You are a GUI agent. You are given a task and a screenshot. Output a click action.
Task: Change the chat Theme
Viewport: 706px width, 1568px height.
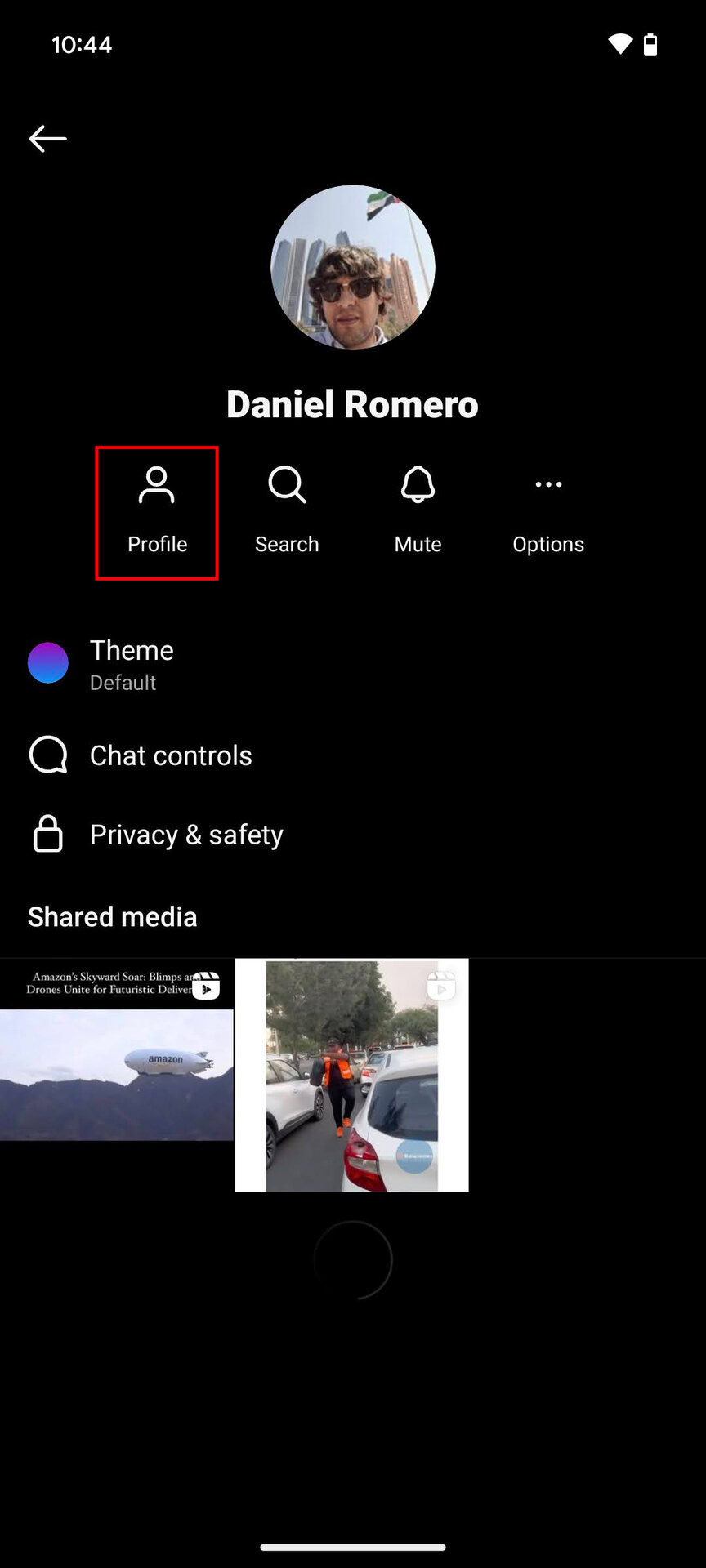pos(131,663)
